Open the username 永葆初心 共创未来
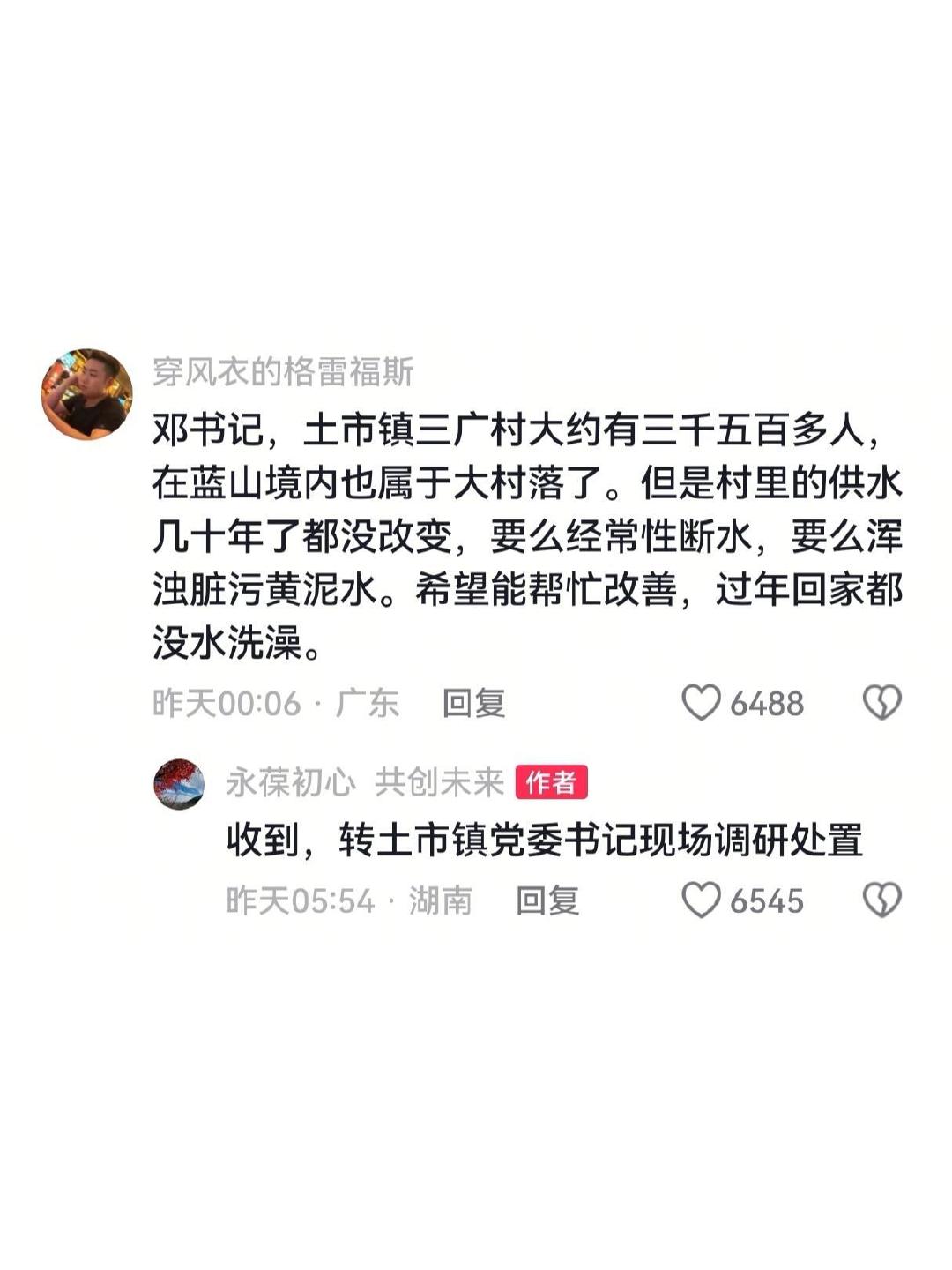 (x=364, y=782)
